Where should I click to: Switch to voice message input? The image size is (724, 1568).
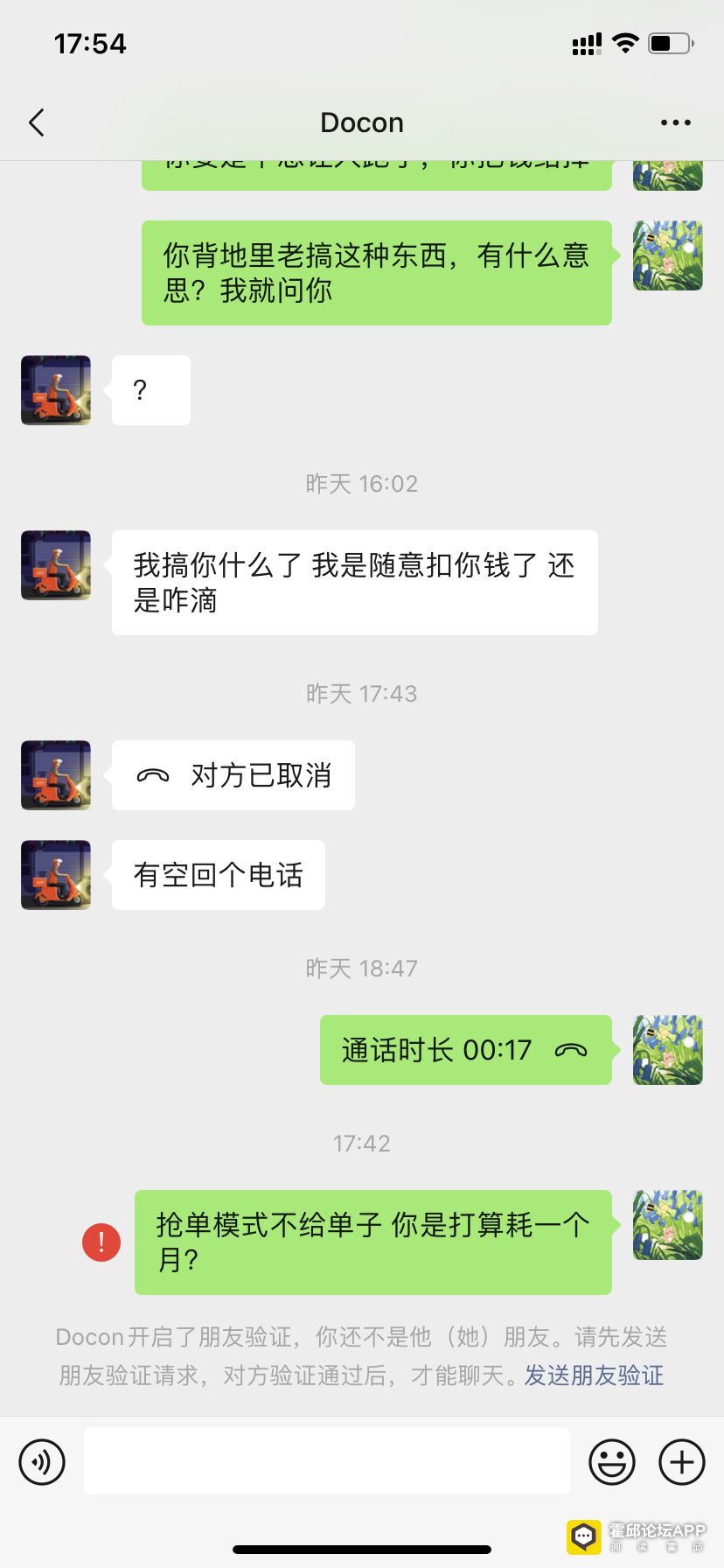click(x=42, y=1461)
